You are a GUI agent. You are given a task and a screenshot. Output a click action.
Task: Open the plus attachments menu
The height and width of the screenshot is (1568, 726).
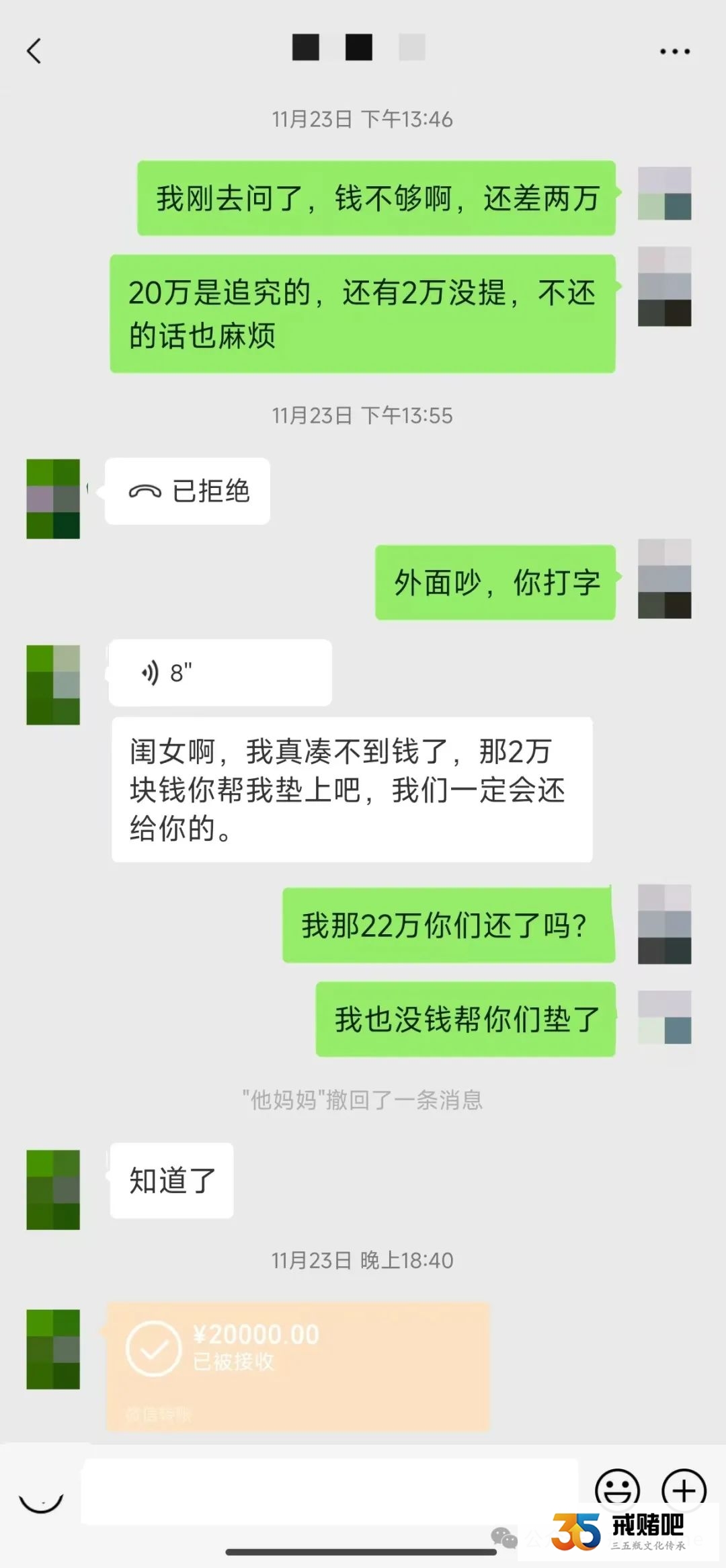(x=684, y=1488)
